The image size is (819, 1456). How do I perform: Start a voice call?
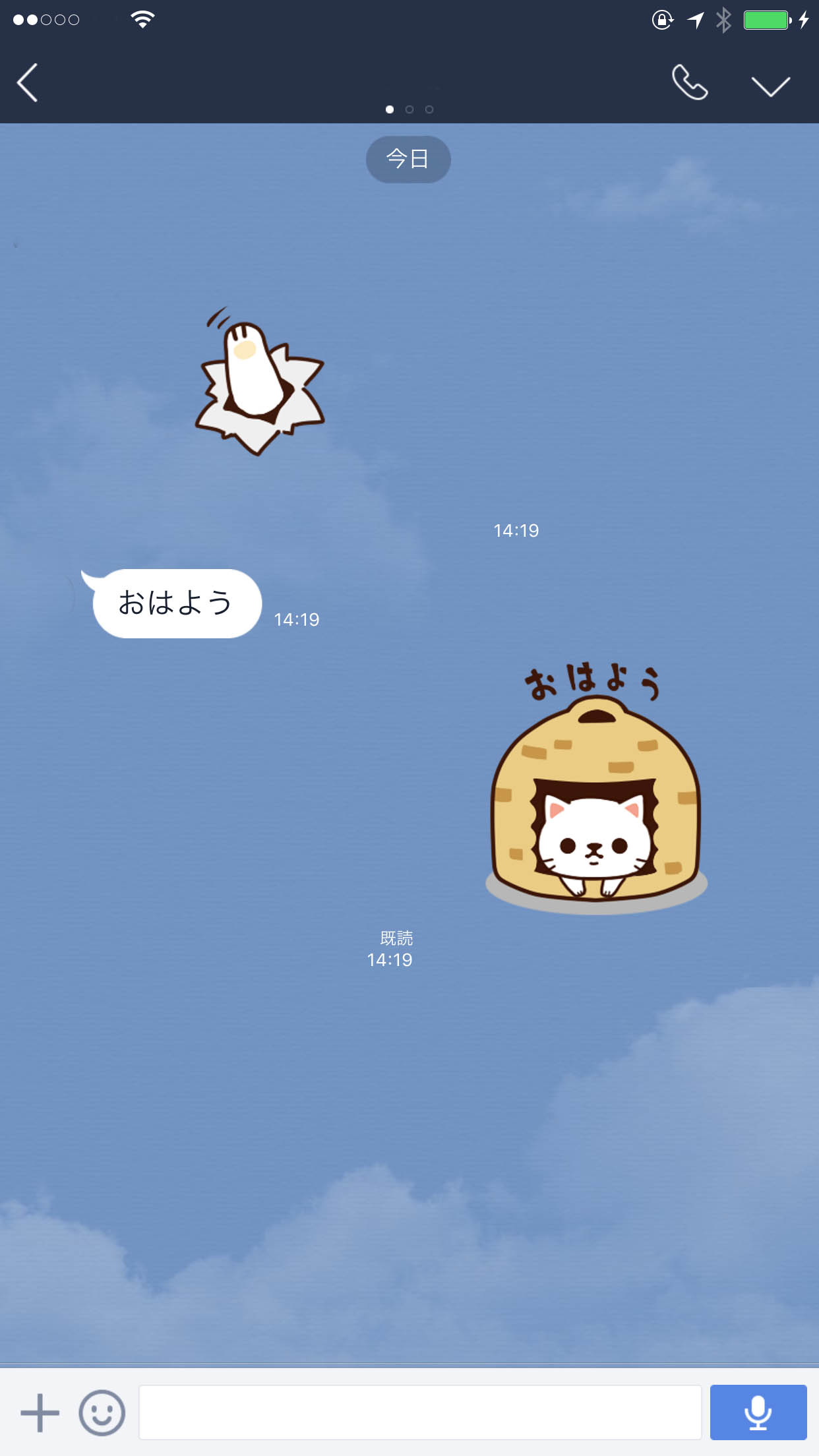point(689,83)
